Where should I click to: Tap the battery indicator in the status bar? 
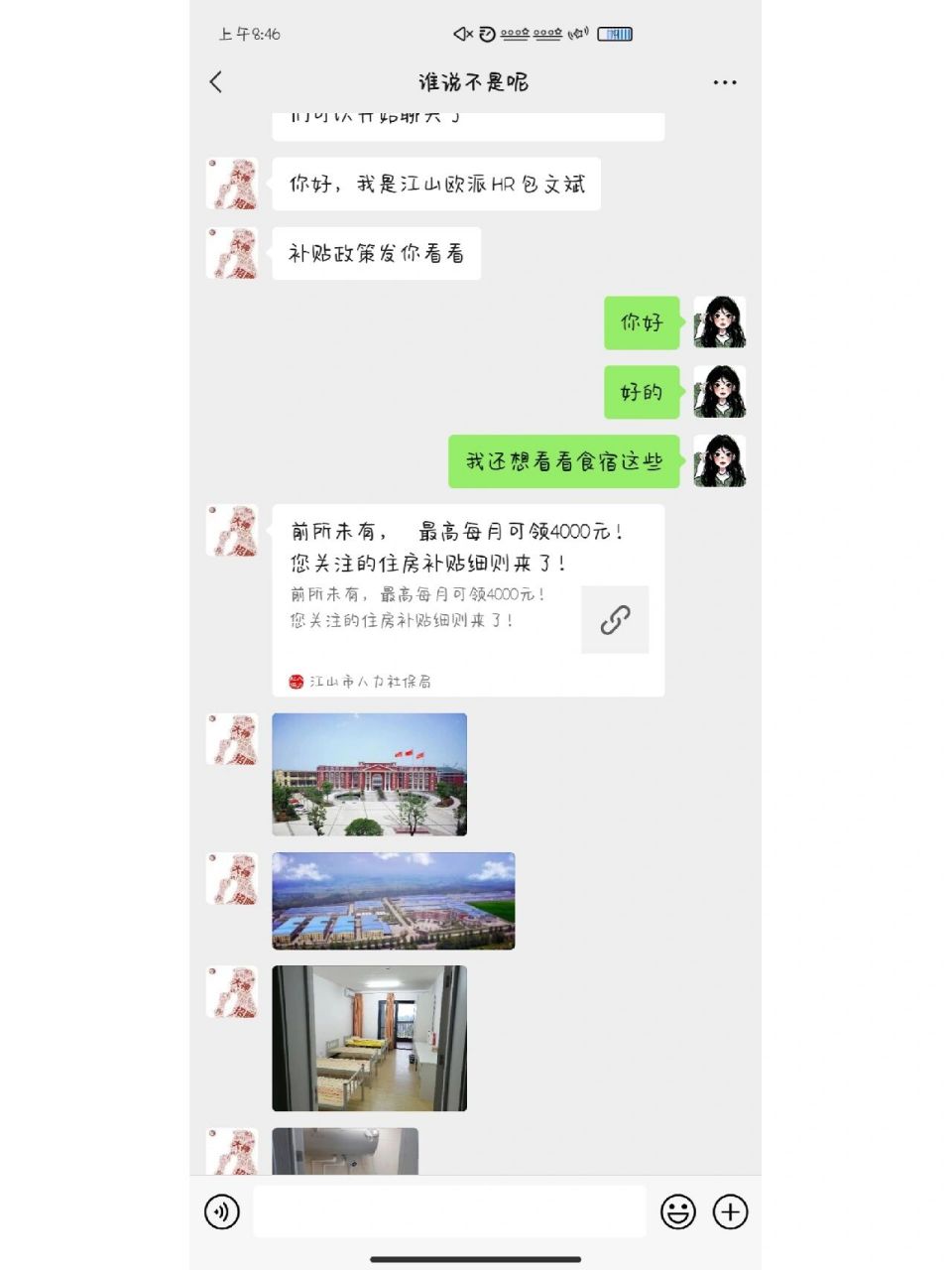point(617,33)
